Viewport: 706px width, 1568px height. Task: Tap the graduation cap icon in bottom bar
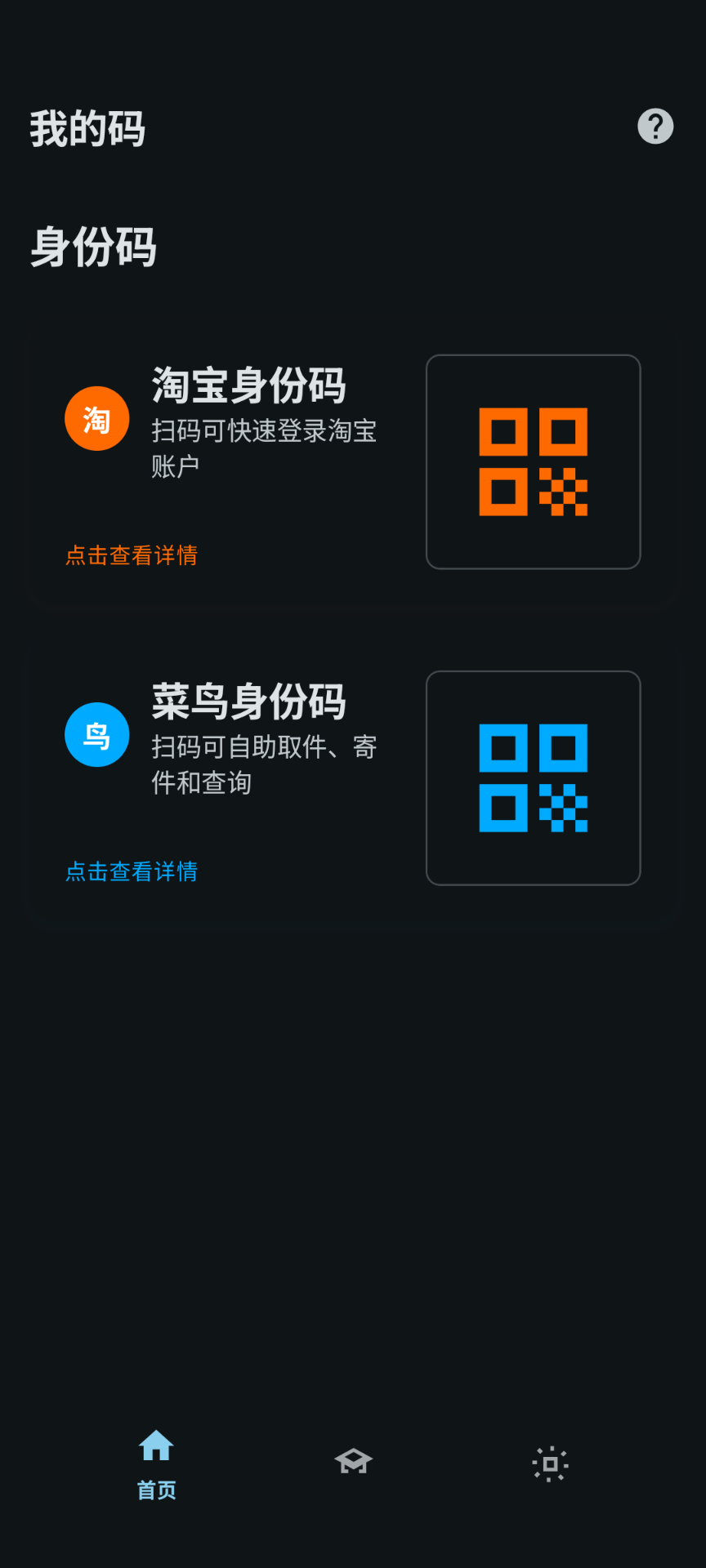pos(353,1462)
